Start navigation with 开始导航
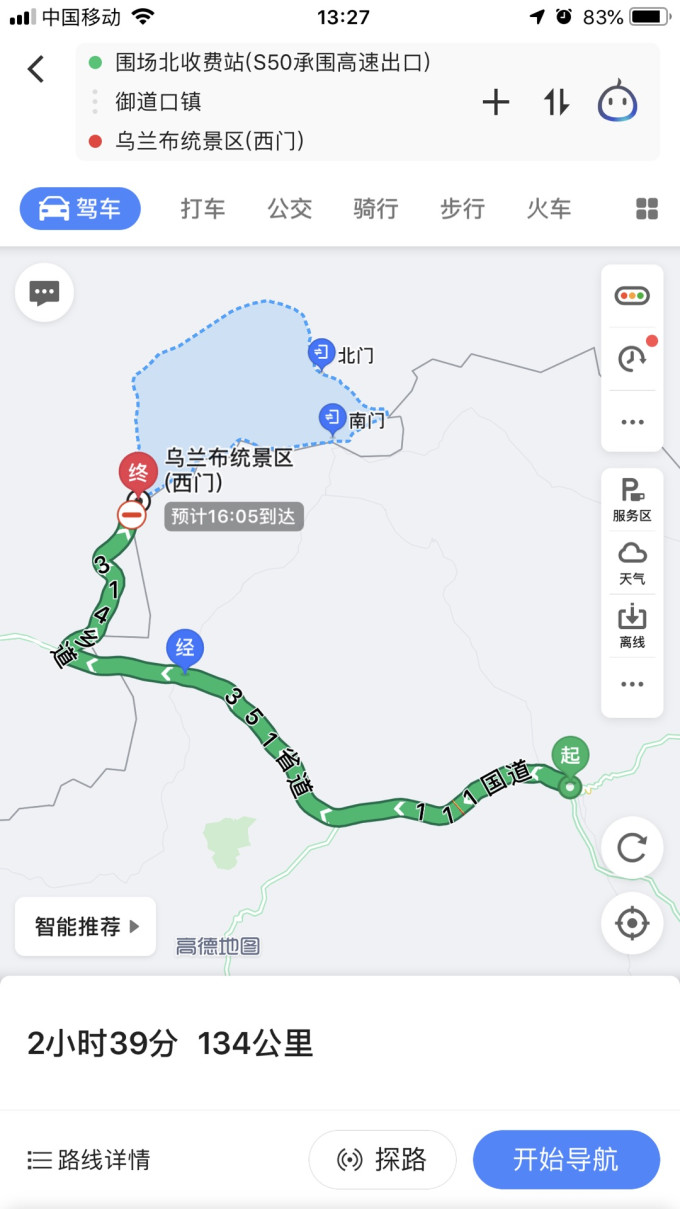Image resolution: width=680 pixels, height=1209 pixels. coord(566,1160)
